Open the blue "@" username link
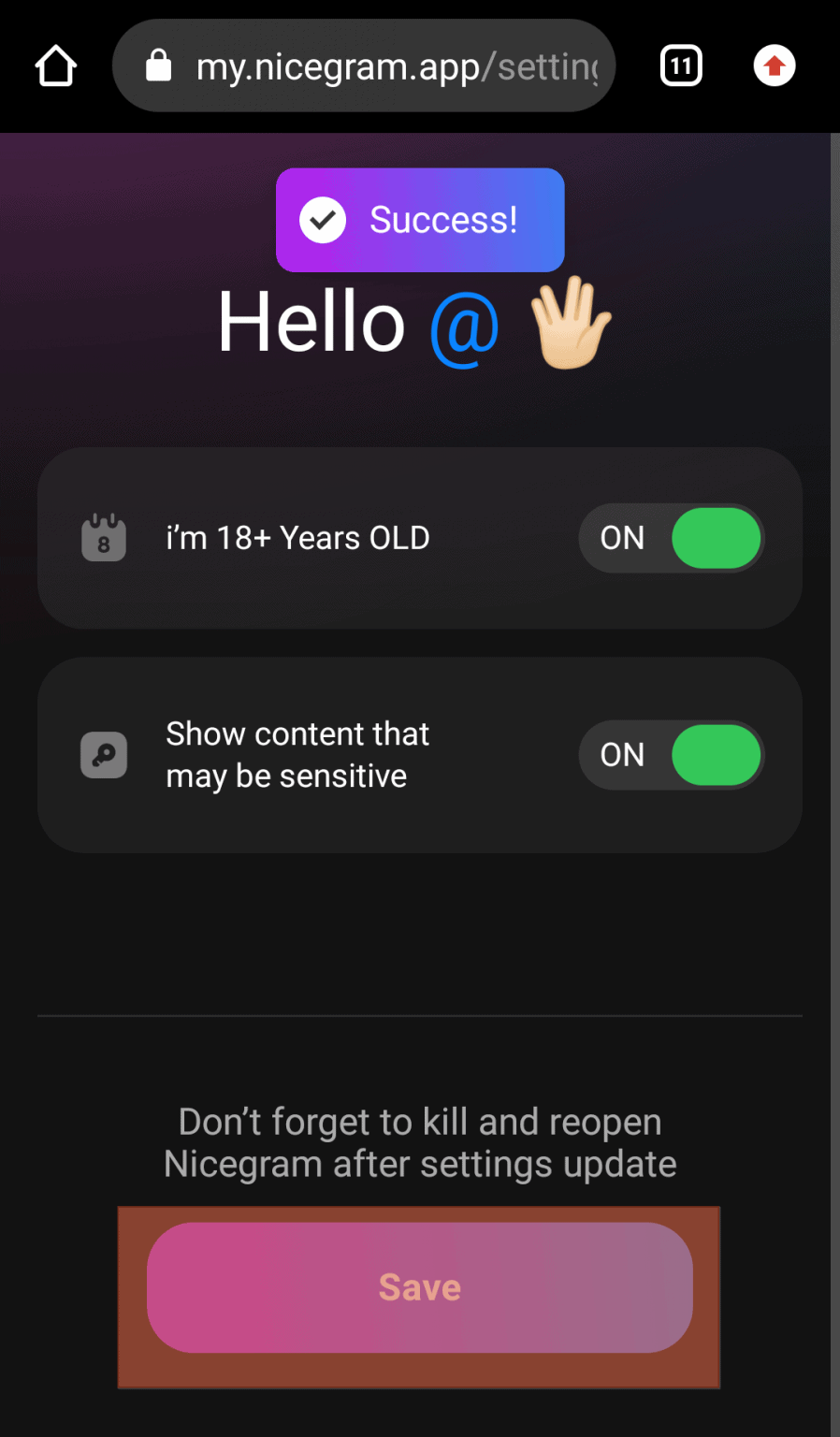Viewport: 840px width, 1437px height. [x=465, y=327]
